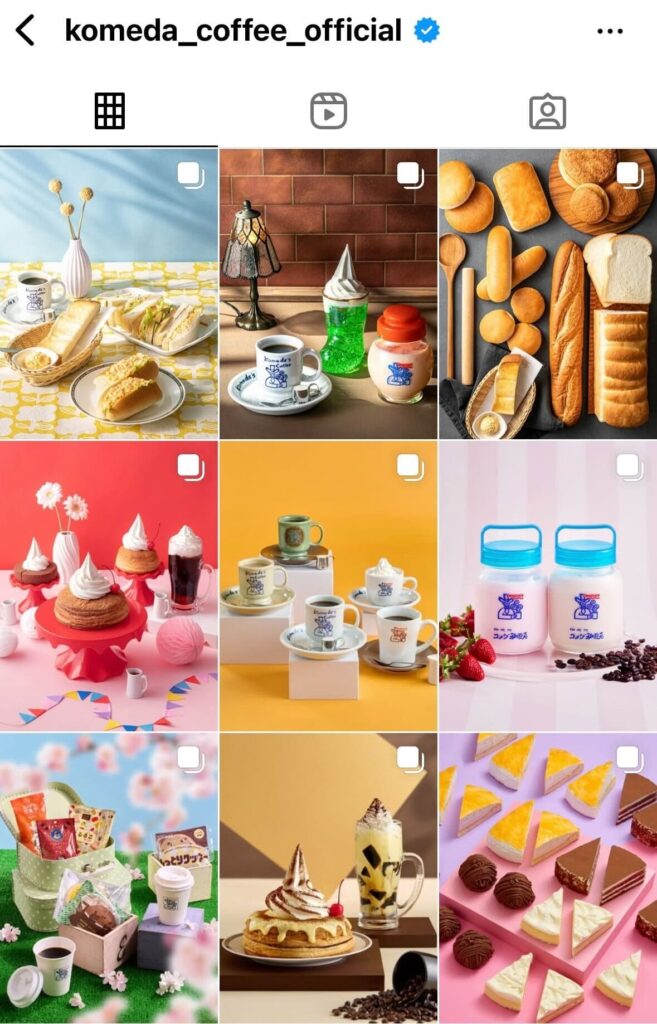Viewport: 657px width, 1024px height.
Task: Go back from komeda_coffee_official profile
Action: click(x=25, y=31)
